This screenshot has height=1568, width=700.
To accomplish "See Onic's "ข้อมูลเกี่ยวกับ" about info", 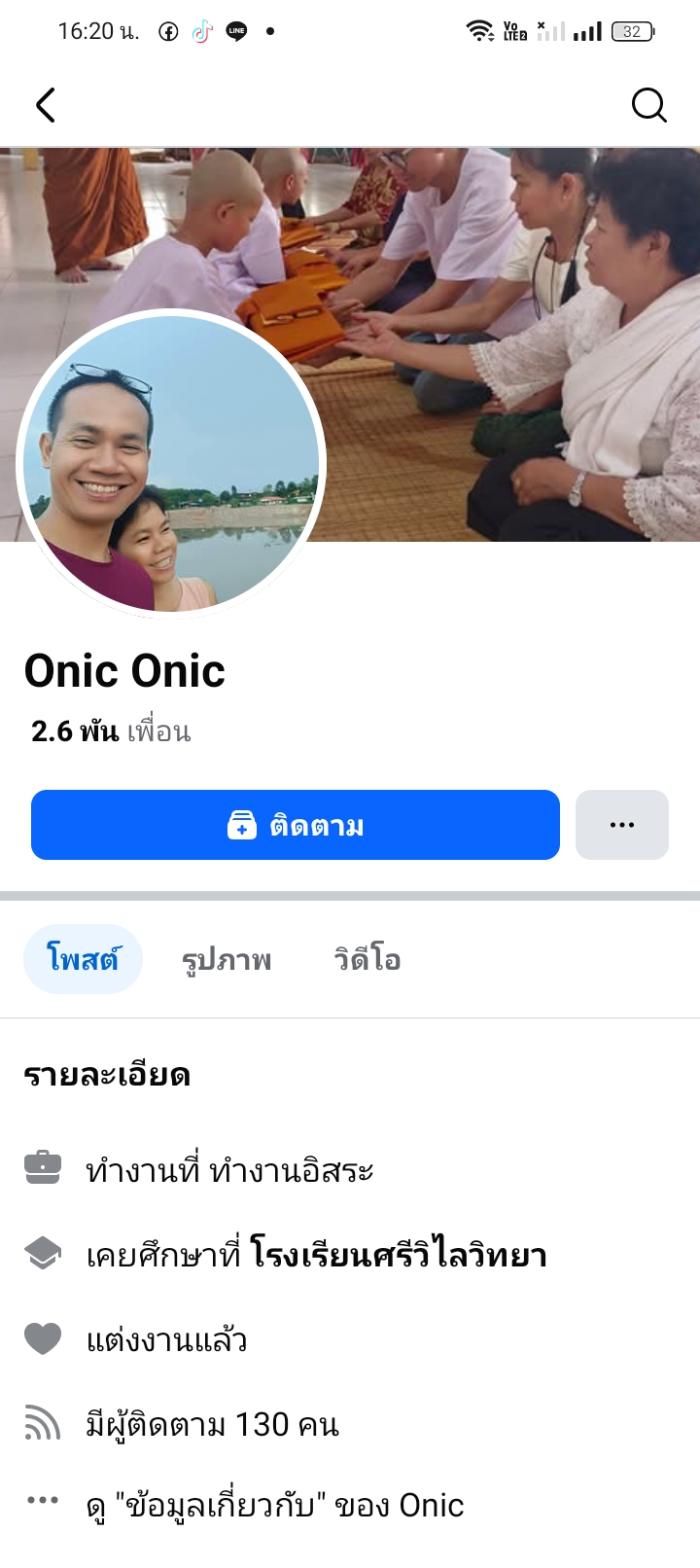I will coord(275,1505).
